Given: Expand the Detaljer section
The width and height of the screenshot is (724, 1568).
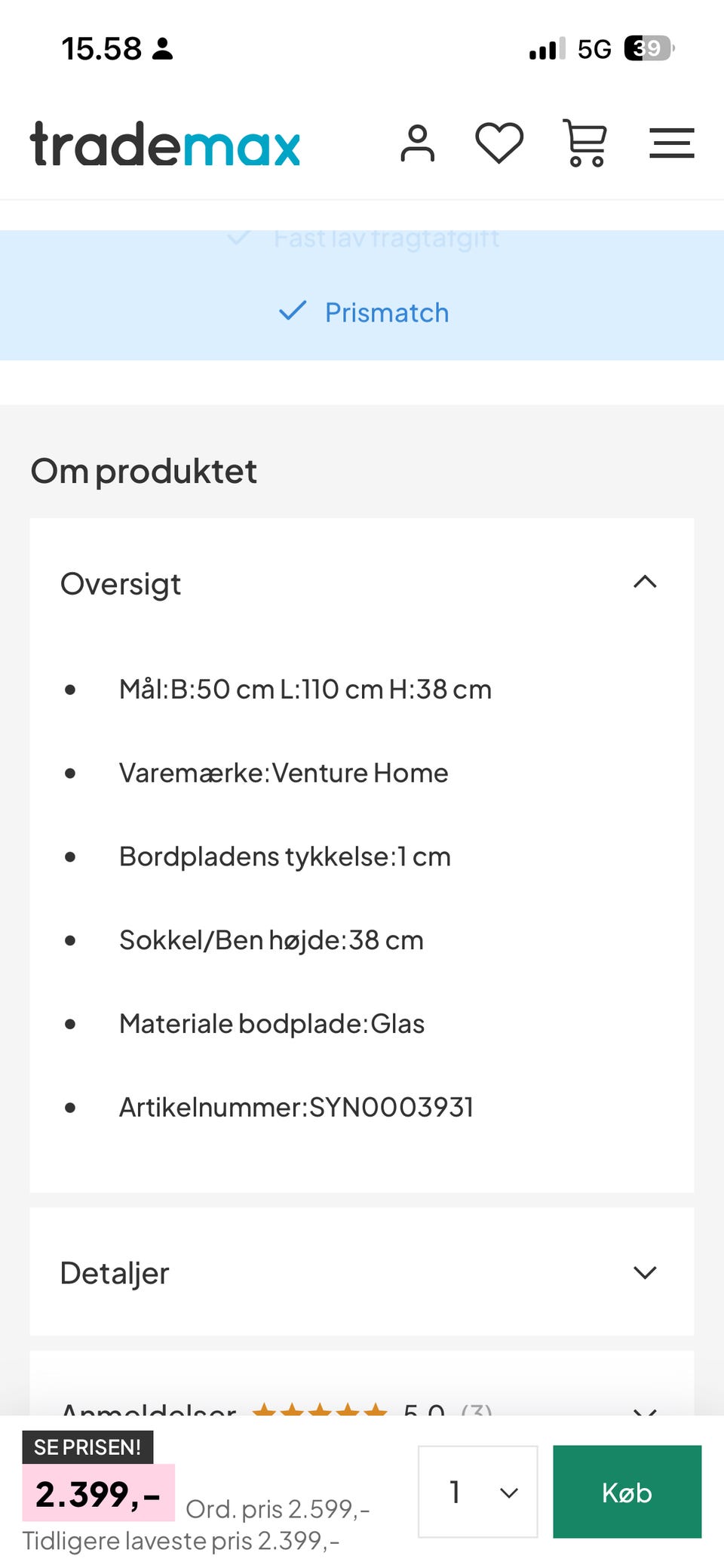Looking at the screenshot, I should pyautogui.click(x=645, y=1272).
